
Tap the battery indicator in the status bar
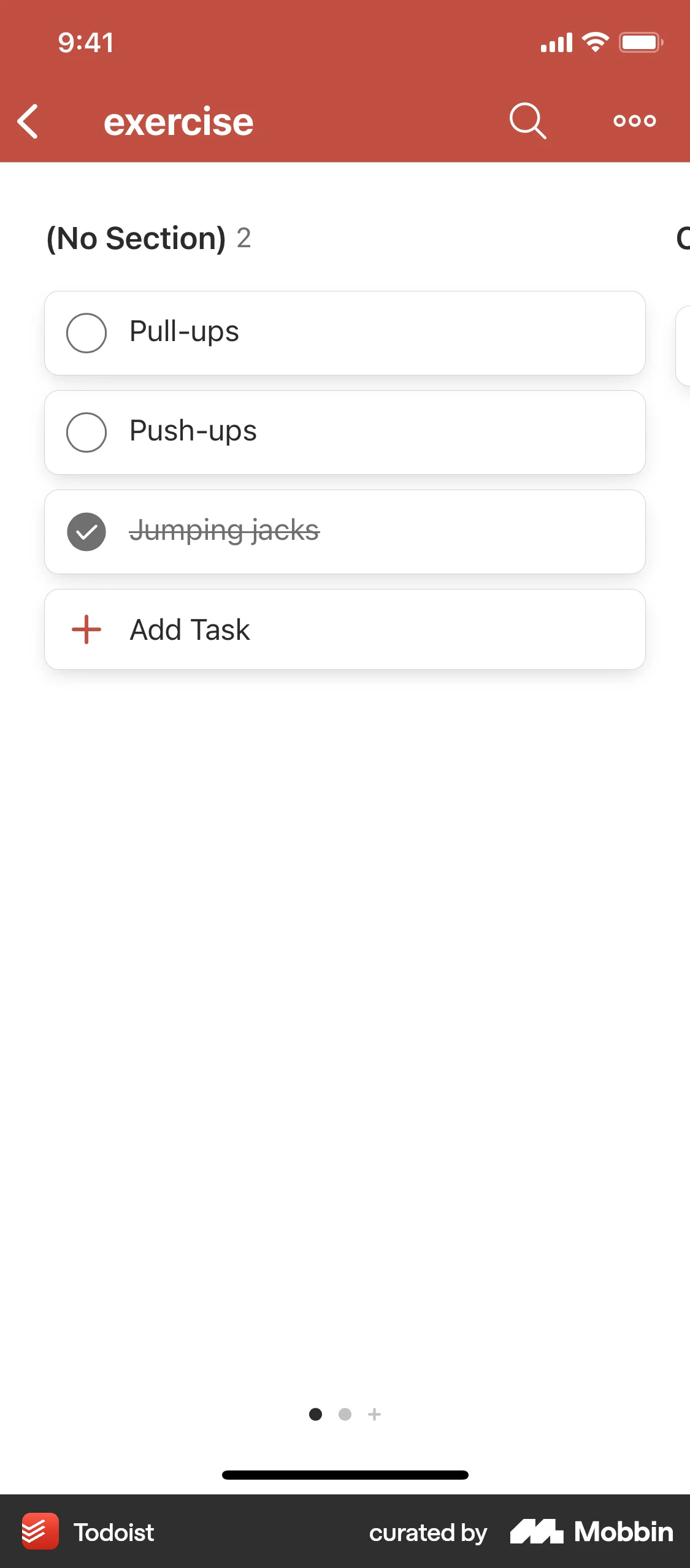(x=640, y=41)
